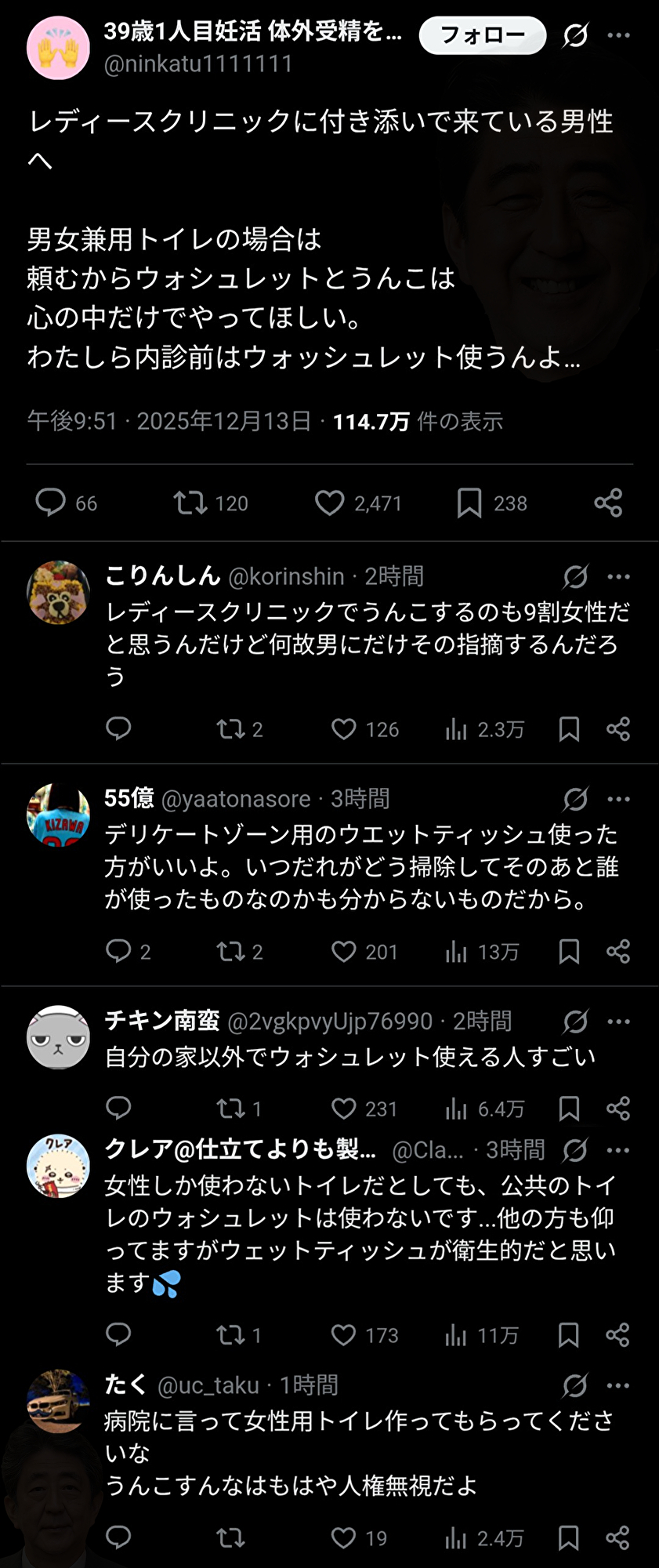The height and width of the screenshot is (1568, 659).
Task: Follow the @ninkatu1111111 account
Action: click(482, 35)
